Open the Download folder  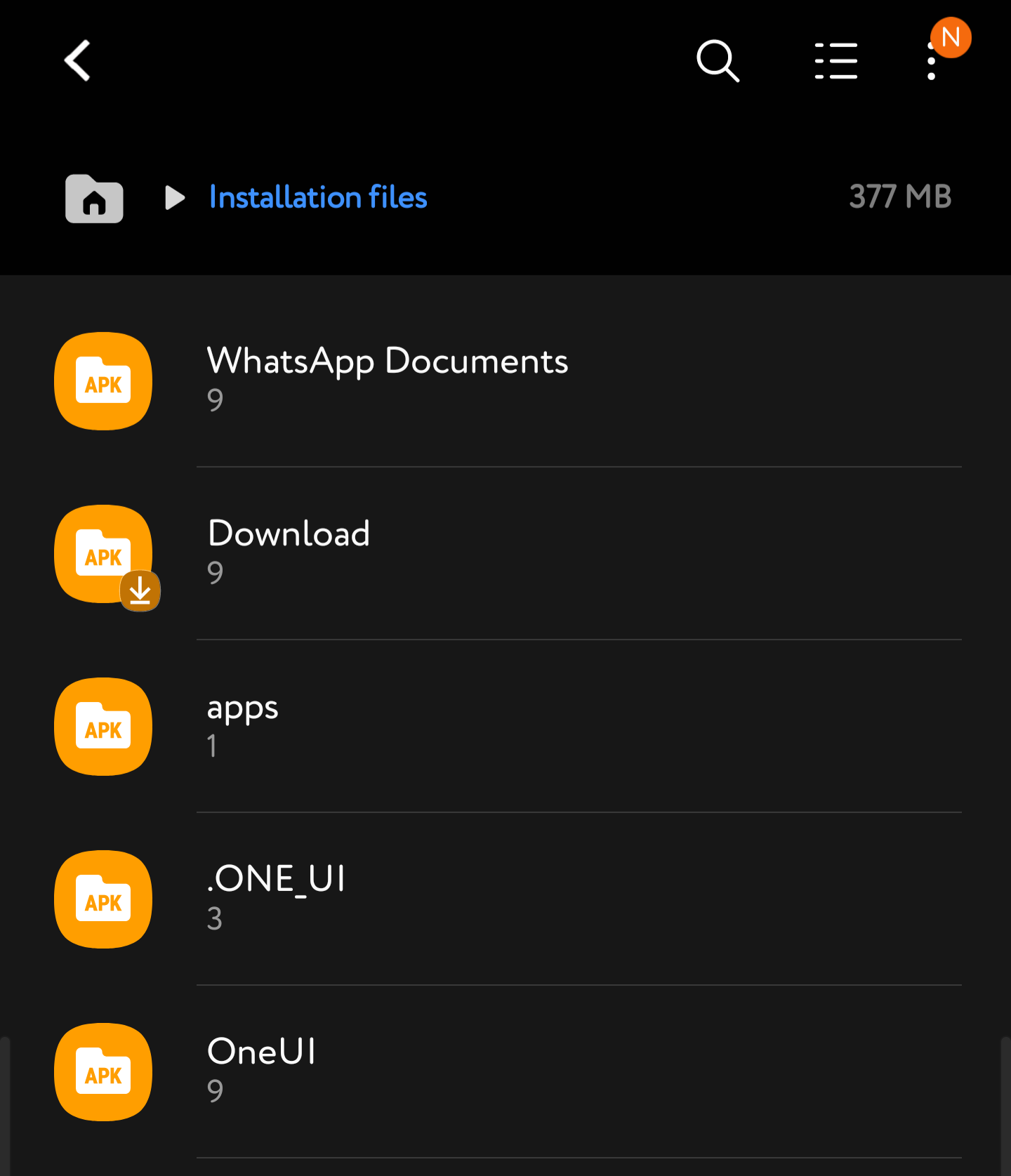click(x=289, y=553)
